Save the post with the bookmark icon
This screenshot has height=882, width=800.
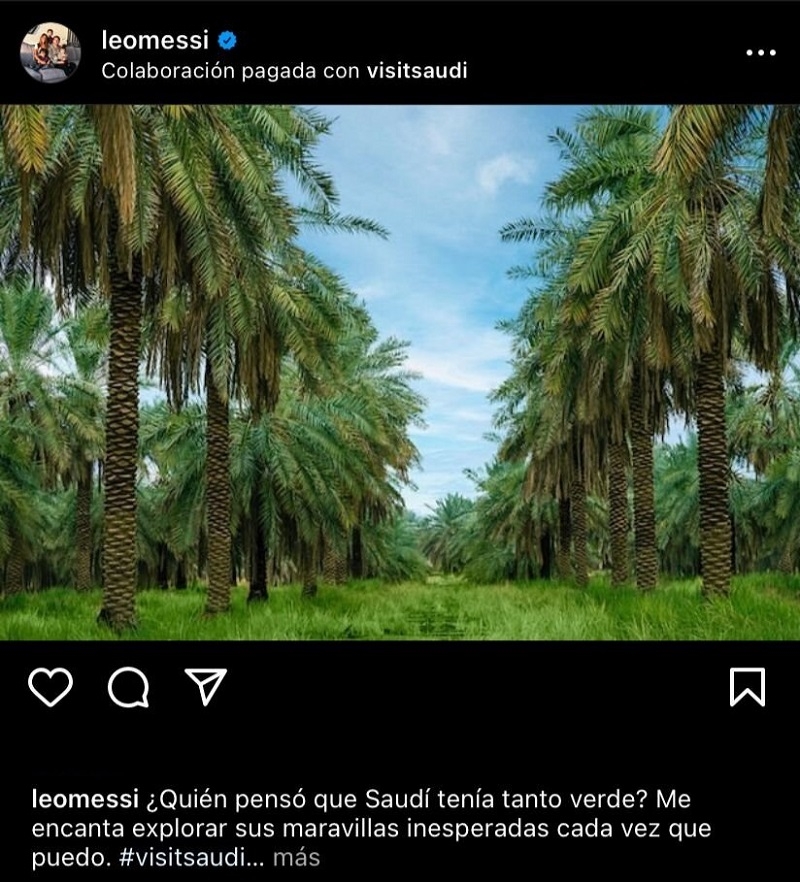[747, 687]
